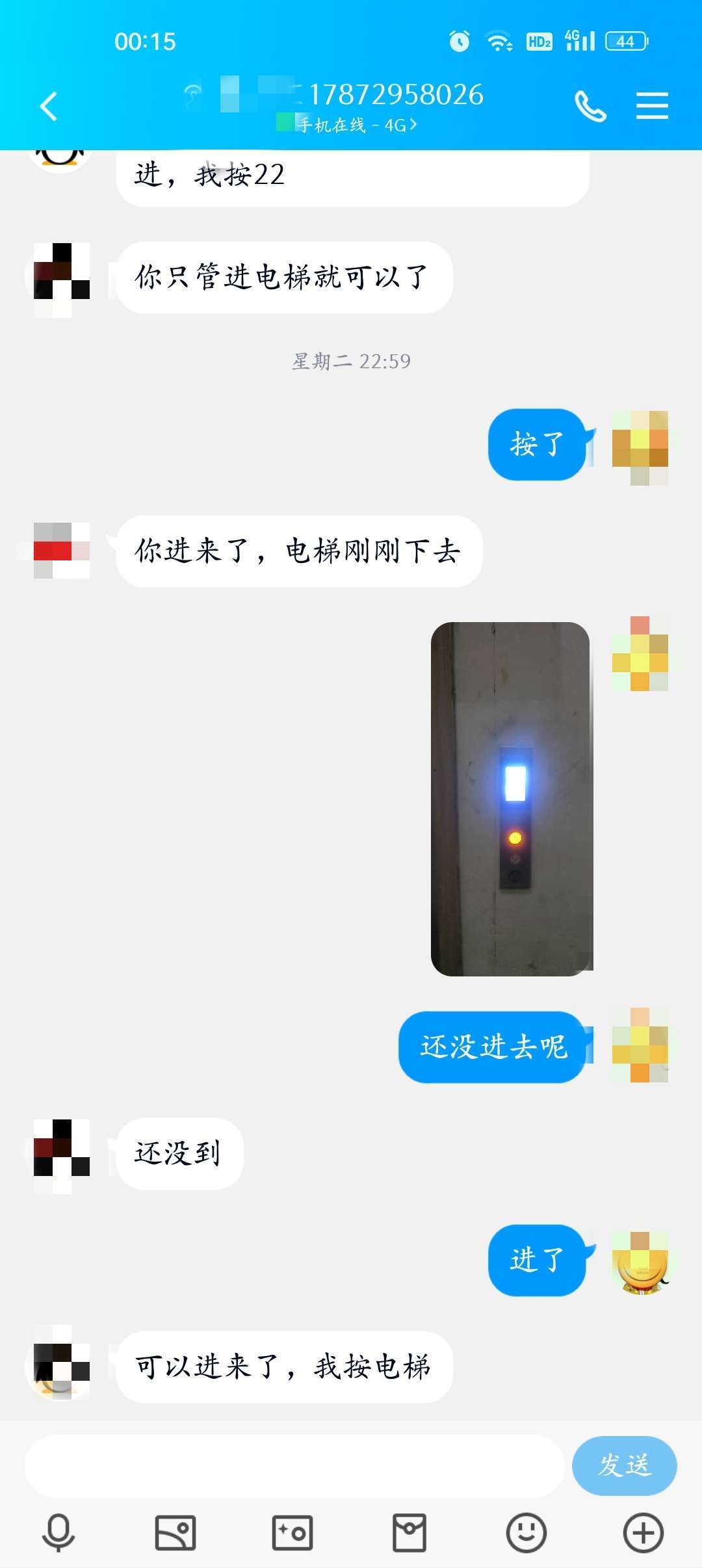
Task: Go back to the chat list
Action: pyautogui.click(x=49, y=106)
